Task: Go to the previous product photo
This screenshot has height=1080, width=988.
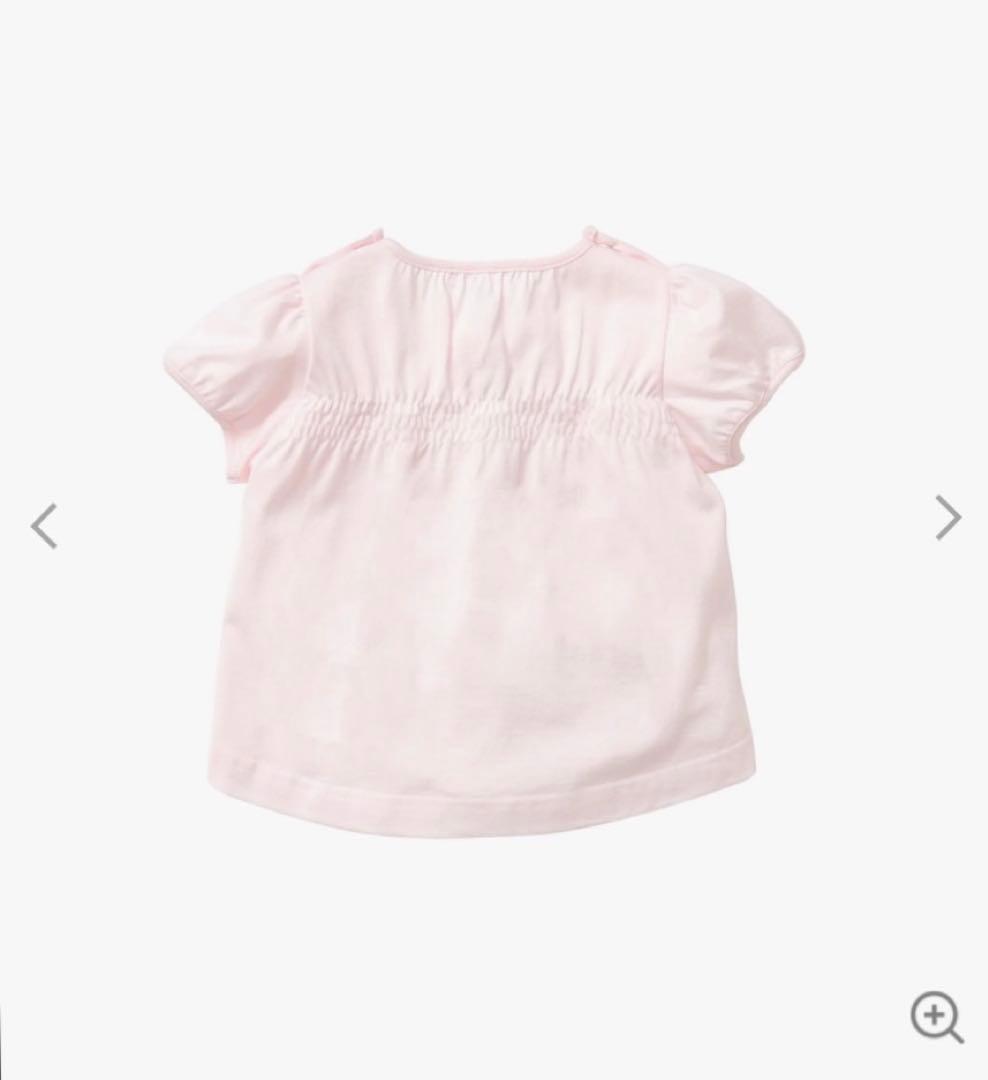Action: coord(44,521)
